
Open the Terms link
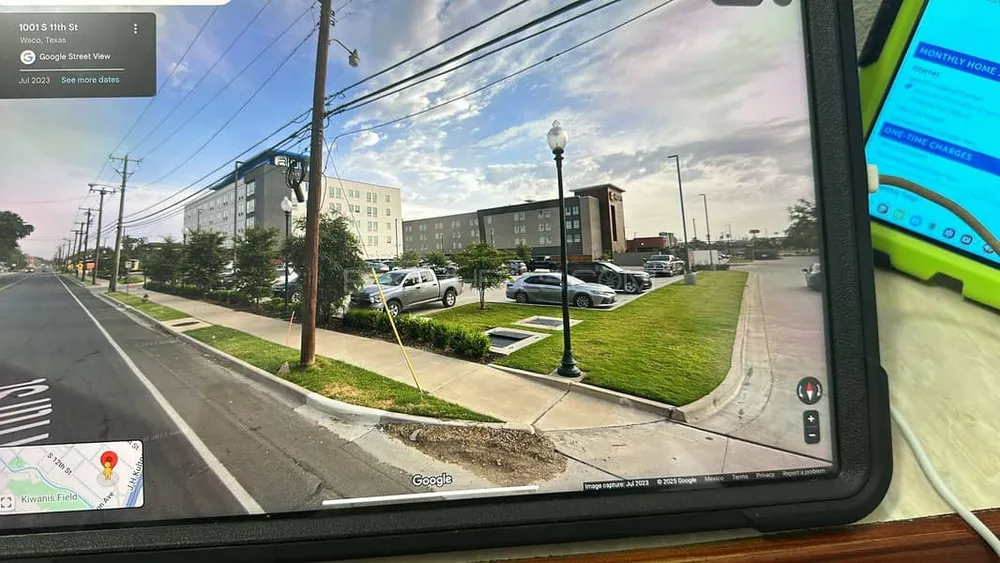[x=739, y=477]
